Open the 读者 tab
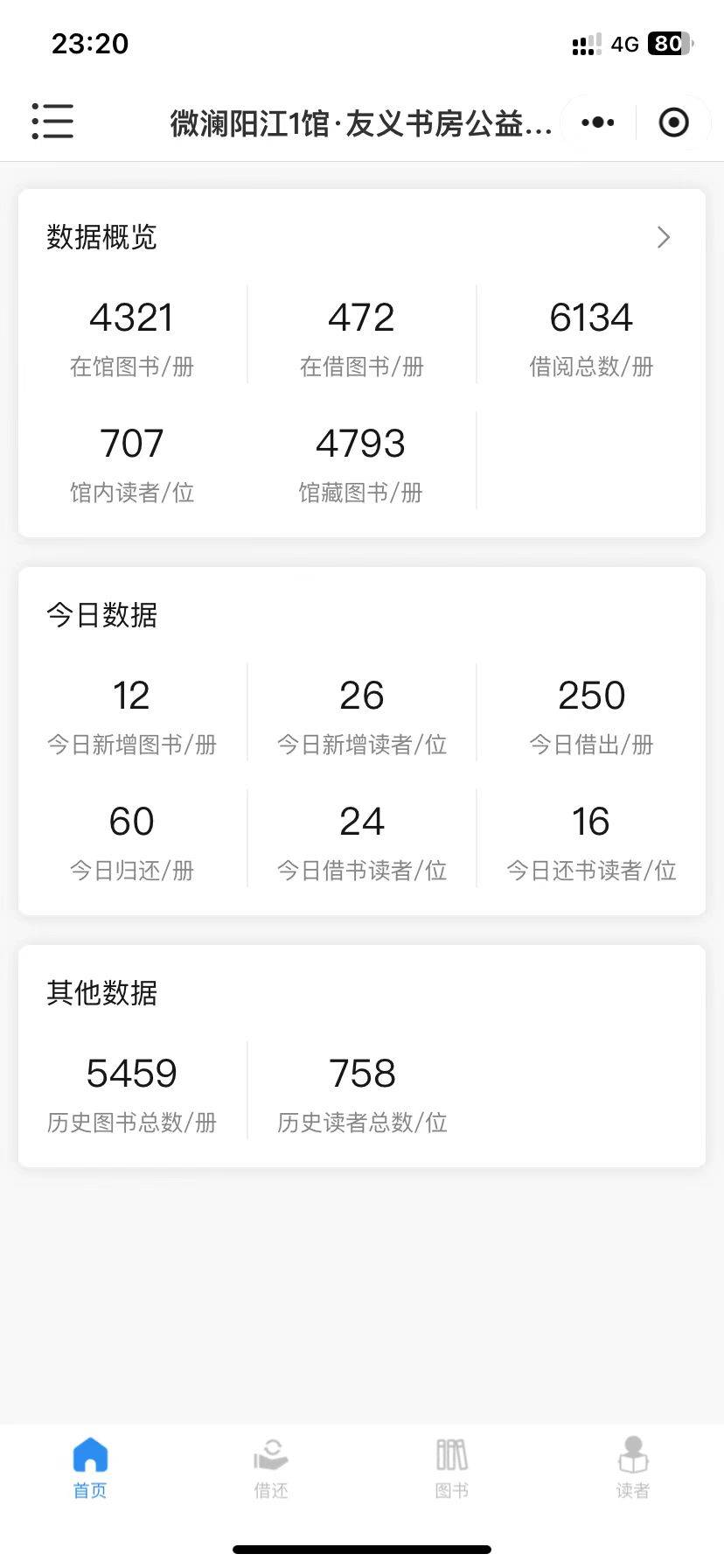This screenshot has height=1568, width=724. tap(633, 1467)
